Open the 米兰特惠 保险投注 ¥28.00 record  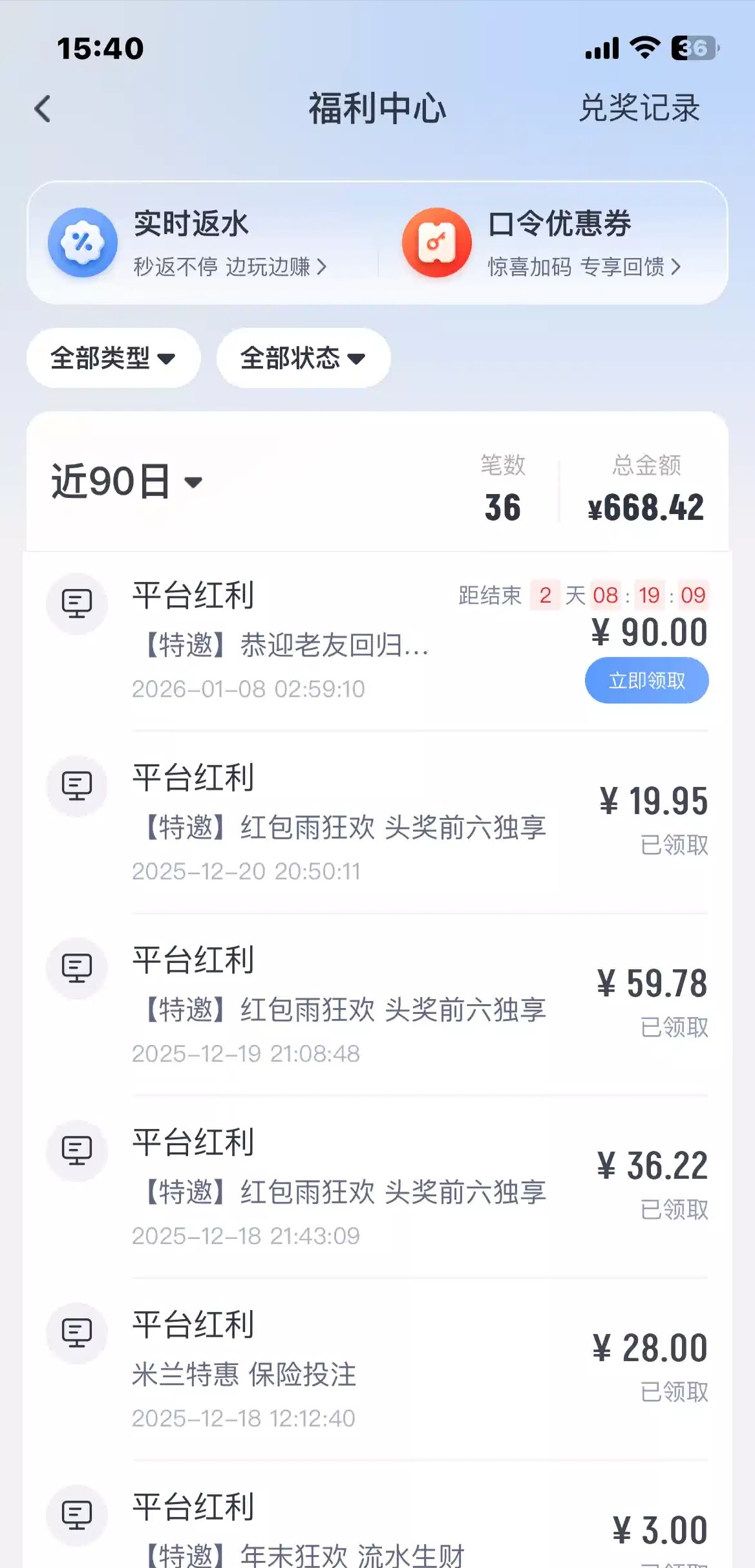[x=377, y=1369]
